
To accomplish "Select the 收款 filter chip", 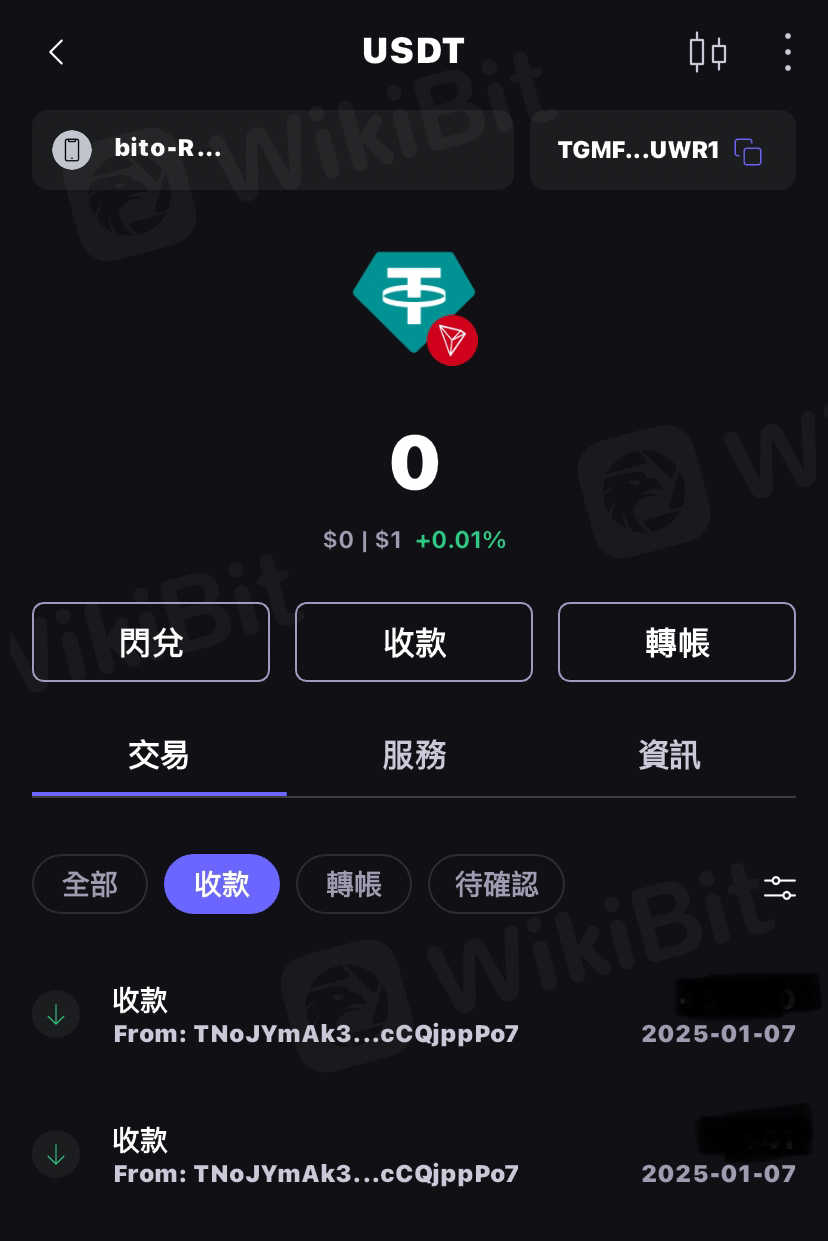I will [222, 884].
